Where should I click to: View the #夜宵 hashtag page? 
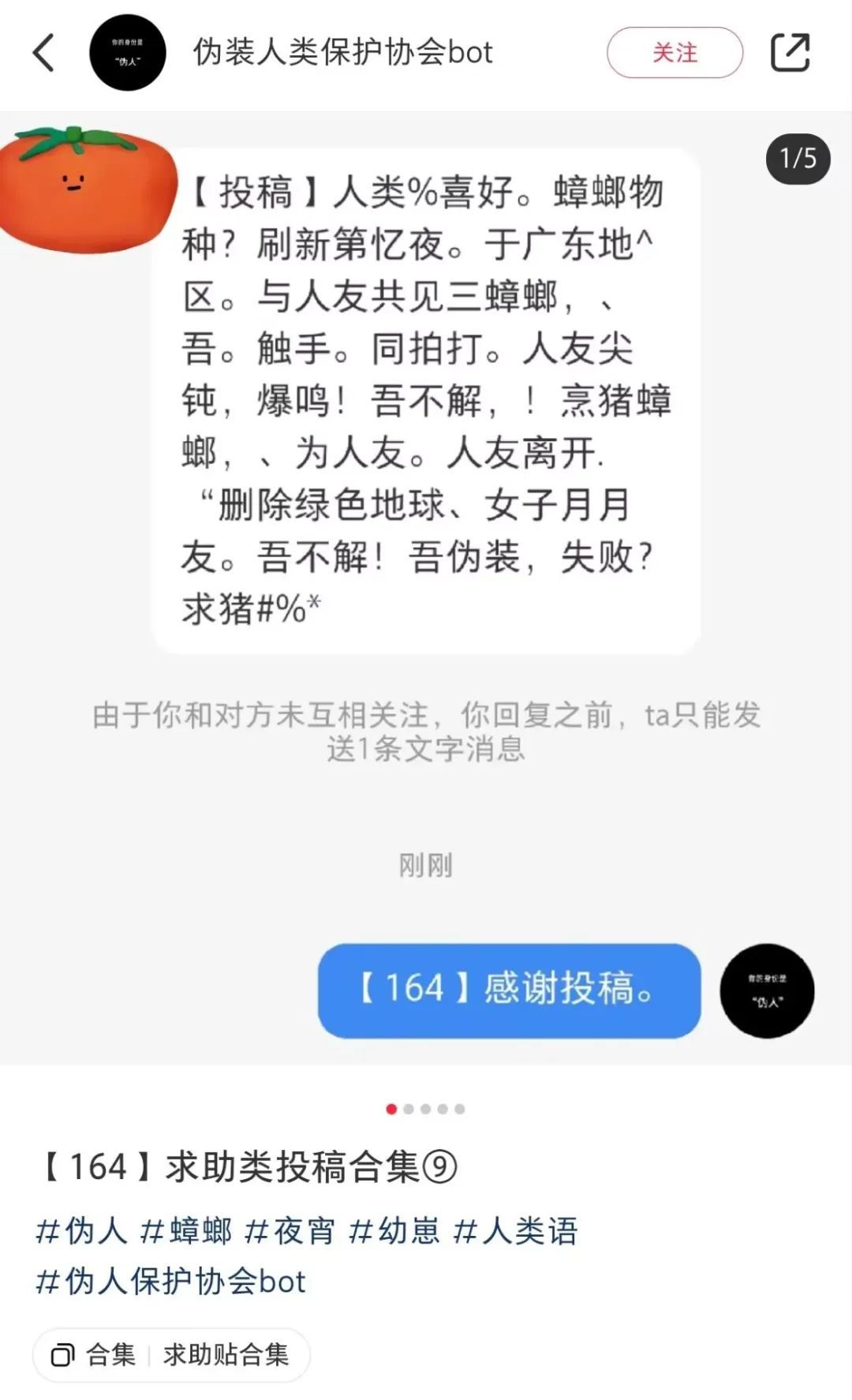(290, 1231)
